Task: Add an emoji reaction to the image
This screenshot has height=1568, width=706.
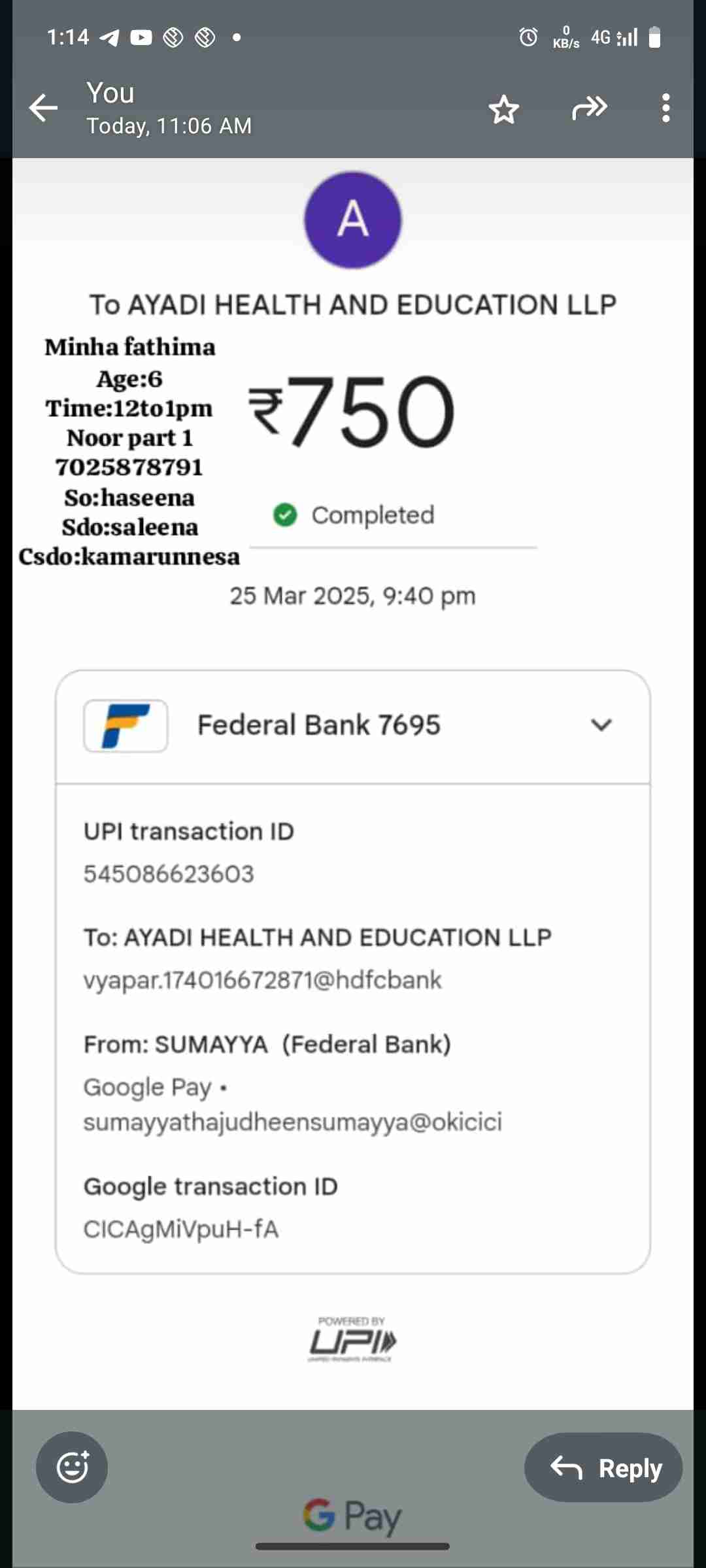Action: 72,1467
